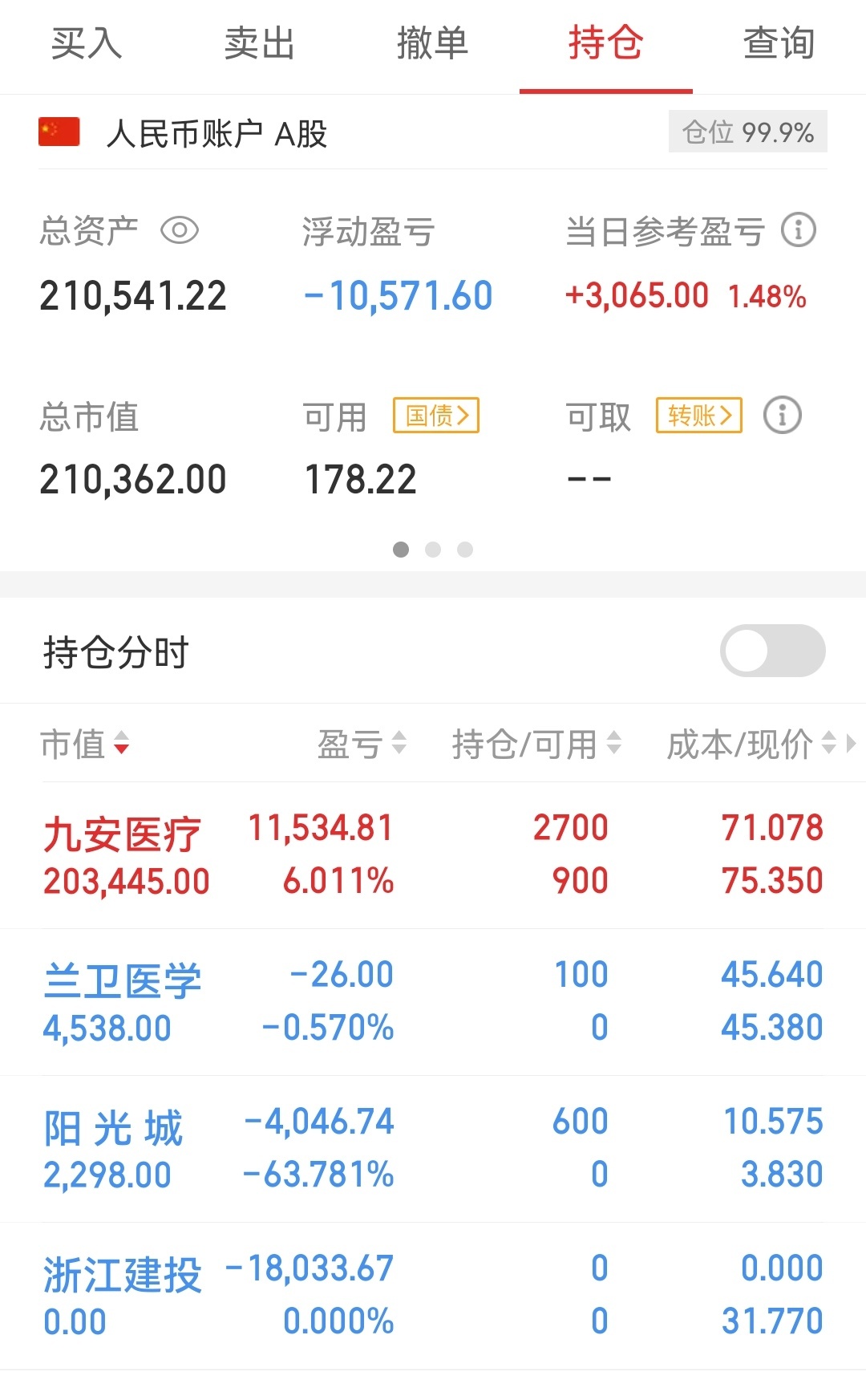Switch to the 卖出 tab
Image resolution: width=866 pixels, height=1400 pixels.
[260, 43]
